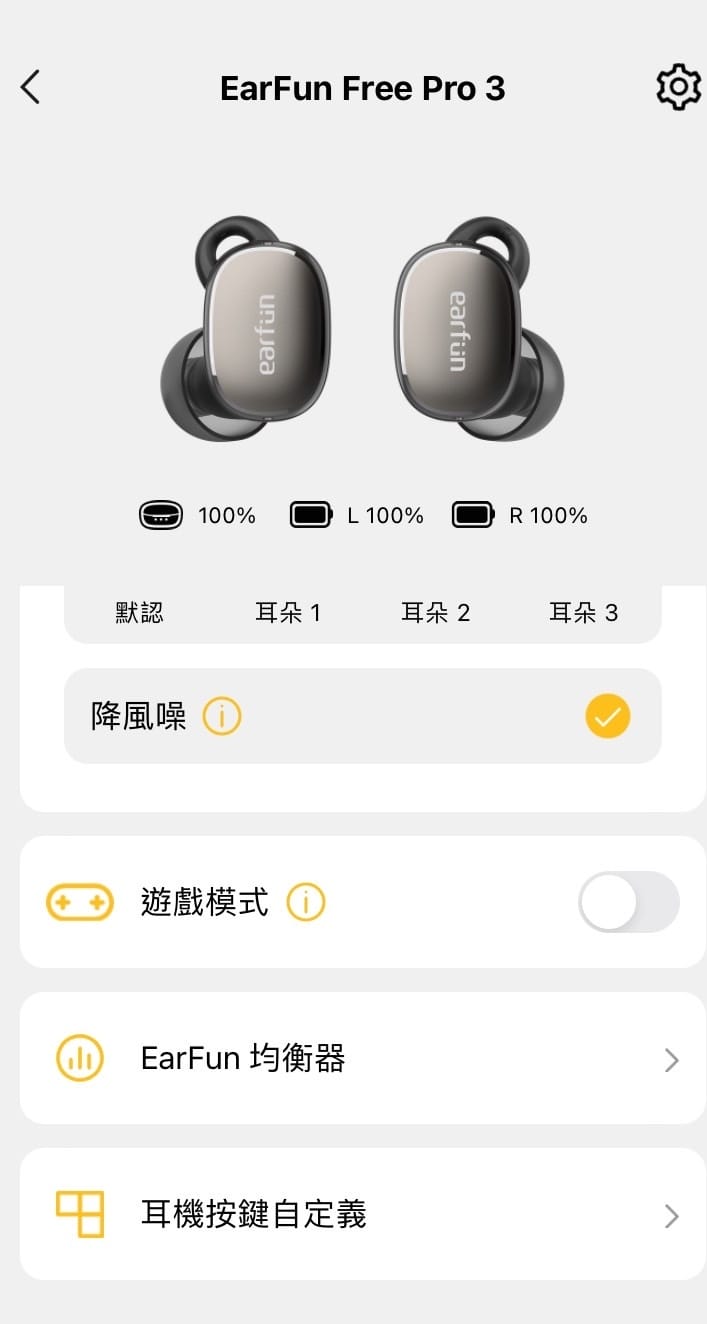This screenshot has width=707, height=1324.
Task: Open EarFun 均衡器
Action: [362, 1058]
